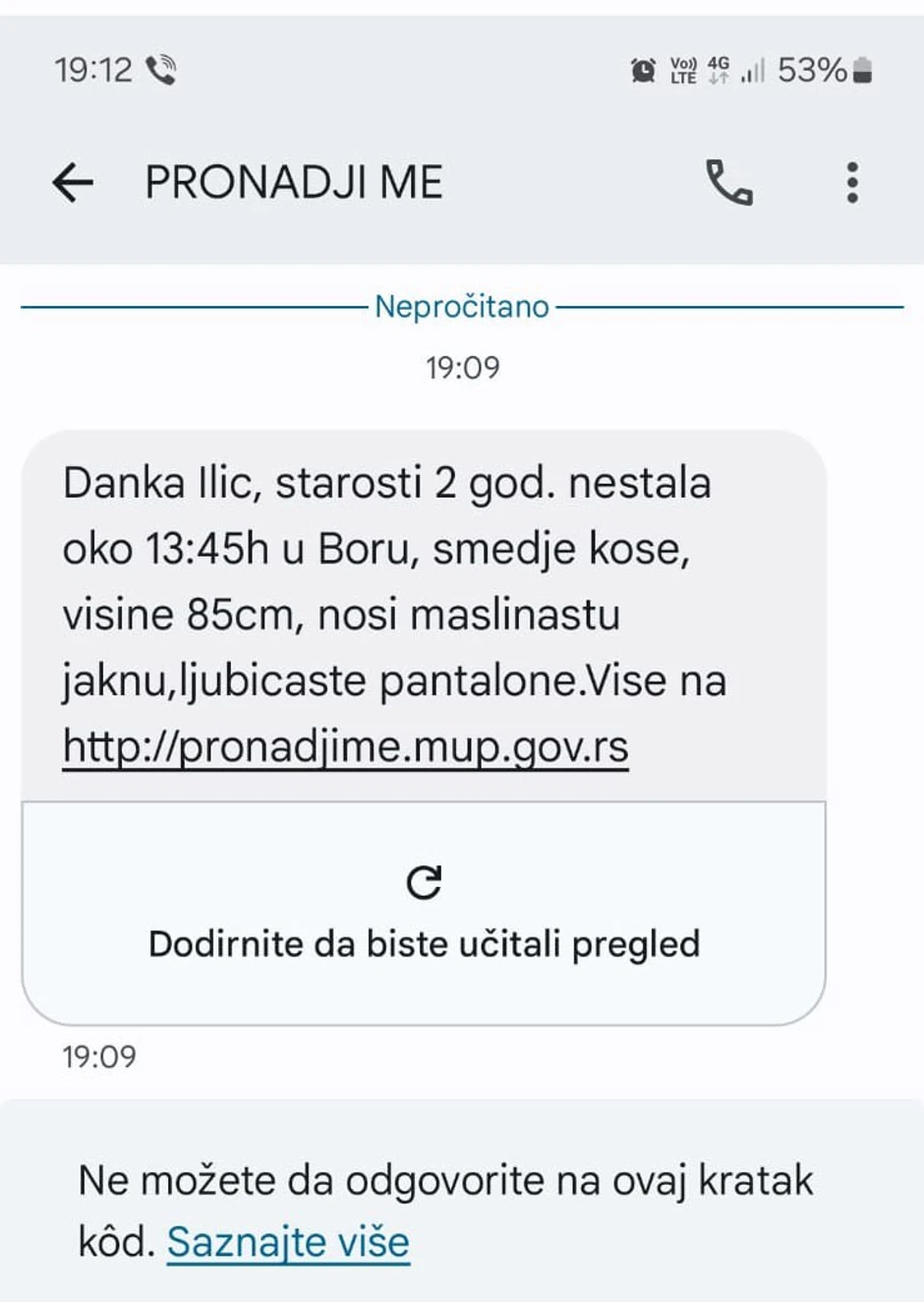924x1302 pixels.
Task: Tap the Nepročitano divider label
Action: 460,307
